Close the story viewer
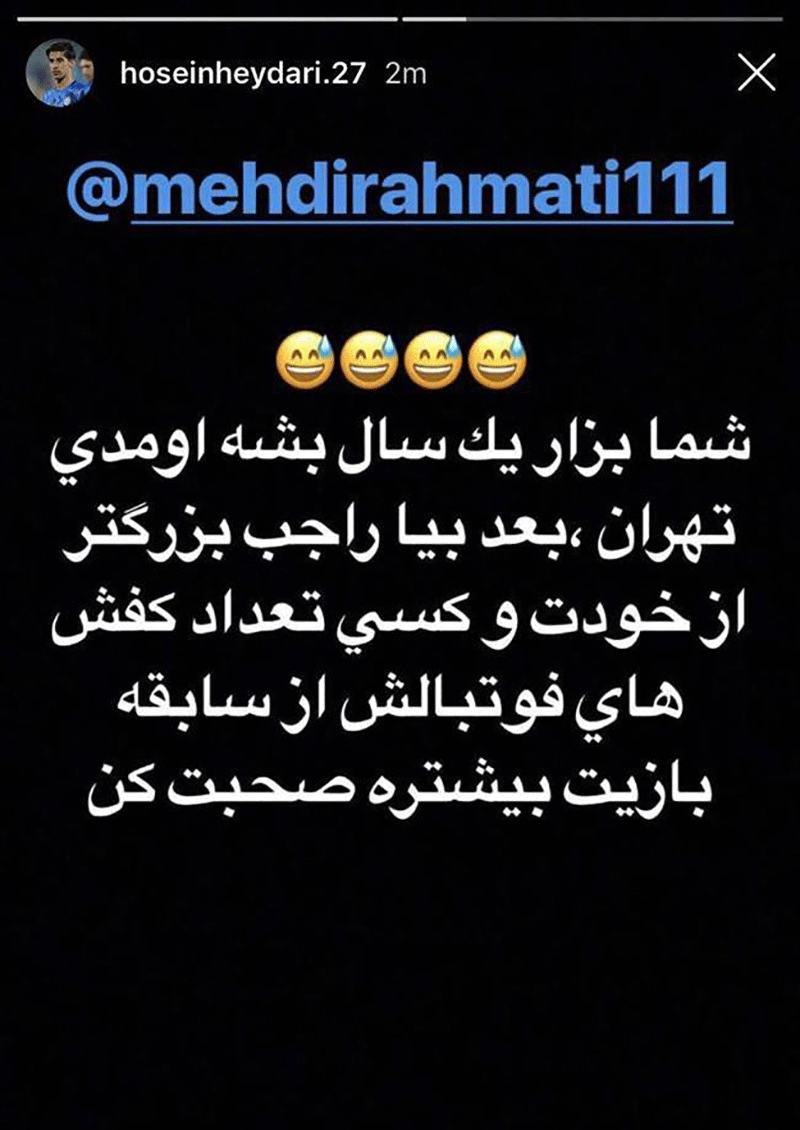The image size is (800, 1130). point(756,73)
